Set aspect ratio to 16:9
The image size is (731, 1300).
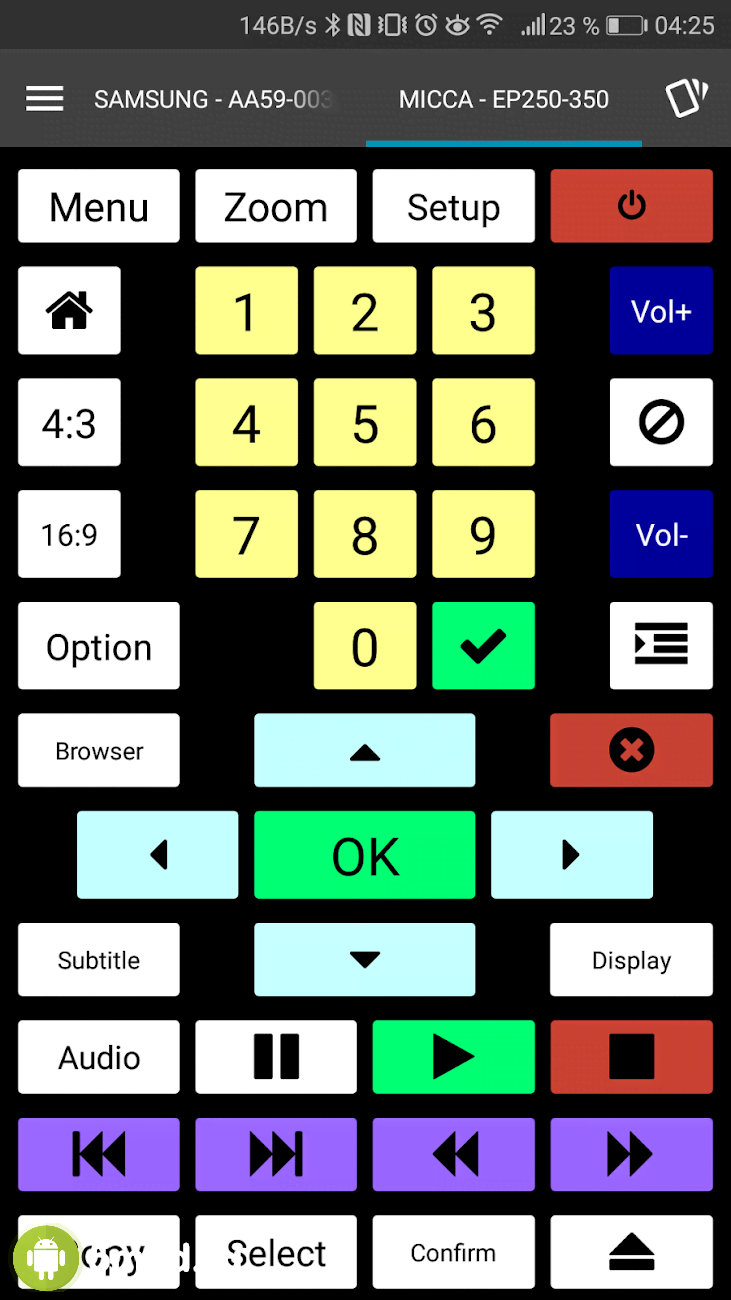coord(69,534)
